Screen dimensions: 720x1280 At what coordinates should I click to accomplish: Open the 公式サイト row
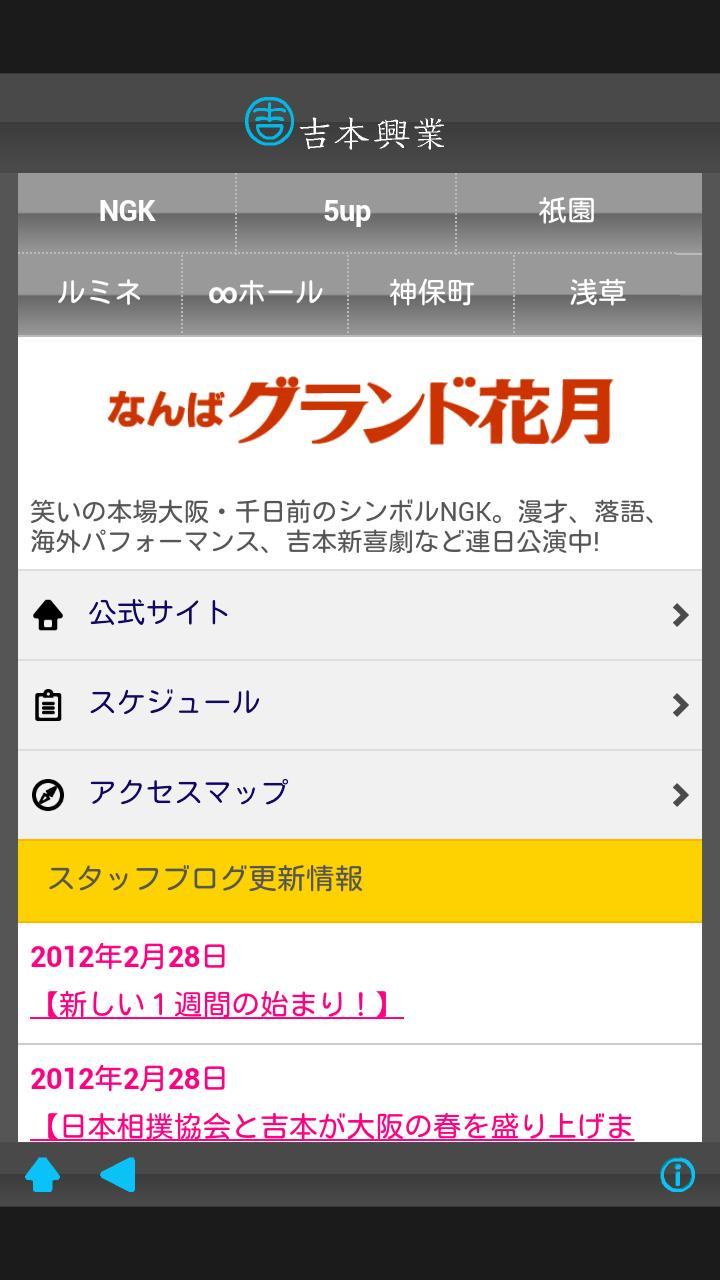click(360, 614)
